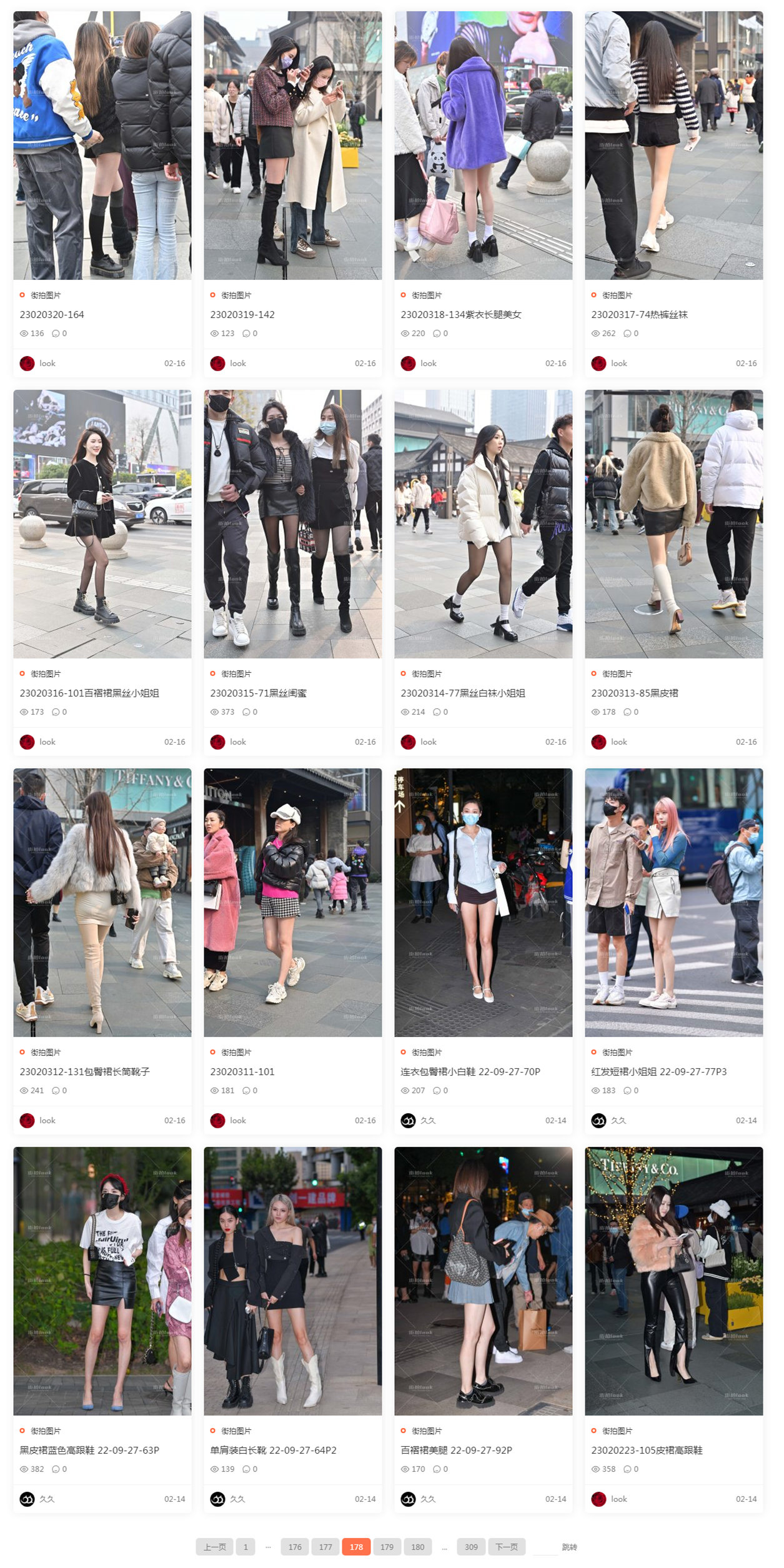
Task: Tap the 跳转 jump button
Action: click(569, 1547)
